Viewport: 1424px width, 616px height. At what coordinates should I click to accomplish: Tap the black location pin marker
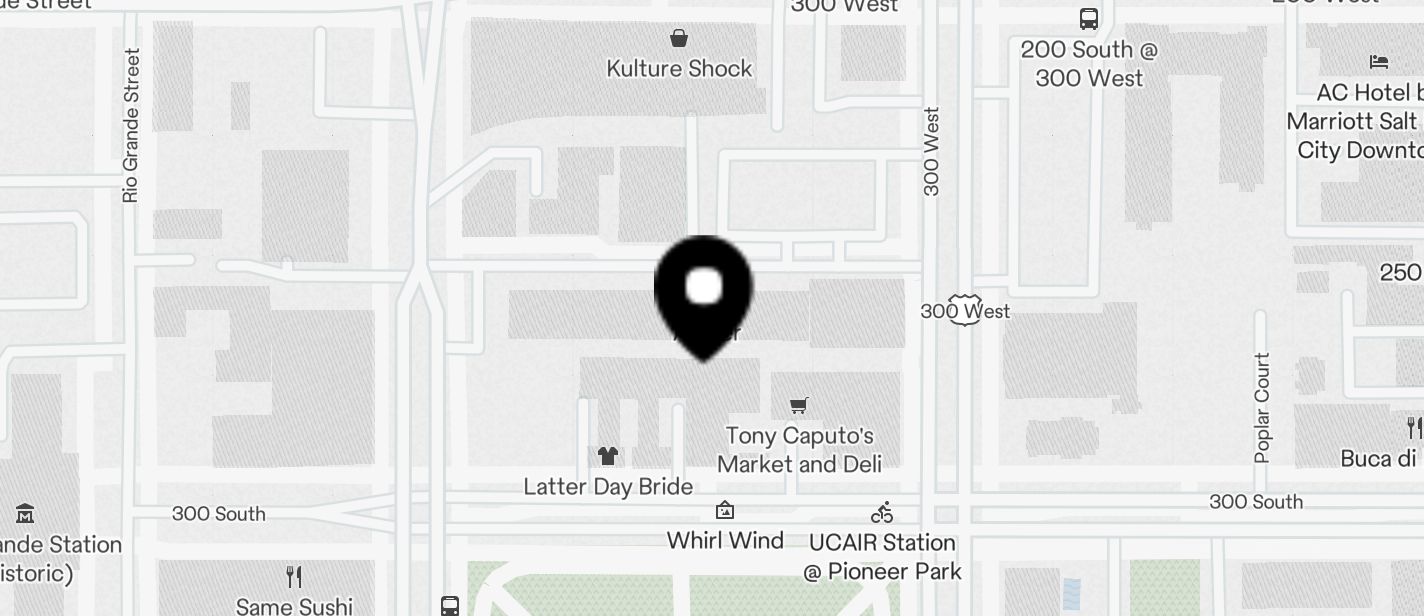tap(703, 292)
